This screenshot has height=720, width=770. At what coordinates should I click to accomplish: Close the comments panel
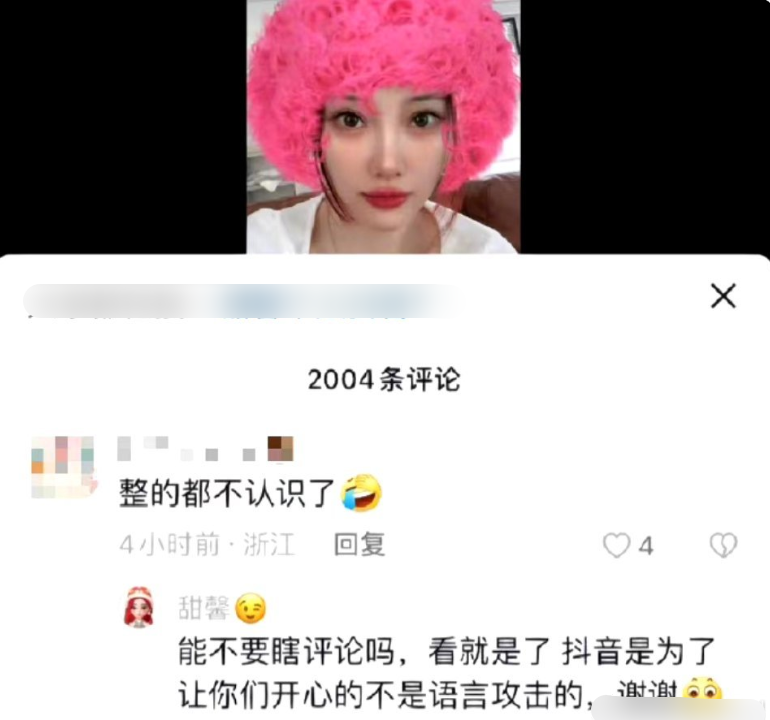(x=722, y=295)
